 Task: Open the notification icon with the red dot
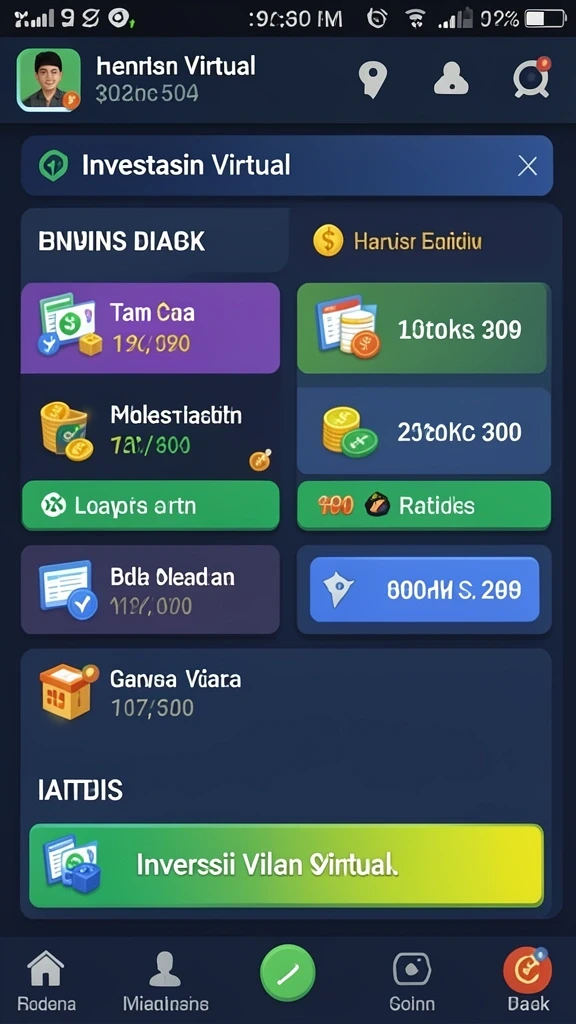click(531, 78)
